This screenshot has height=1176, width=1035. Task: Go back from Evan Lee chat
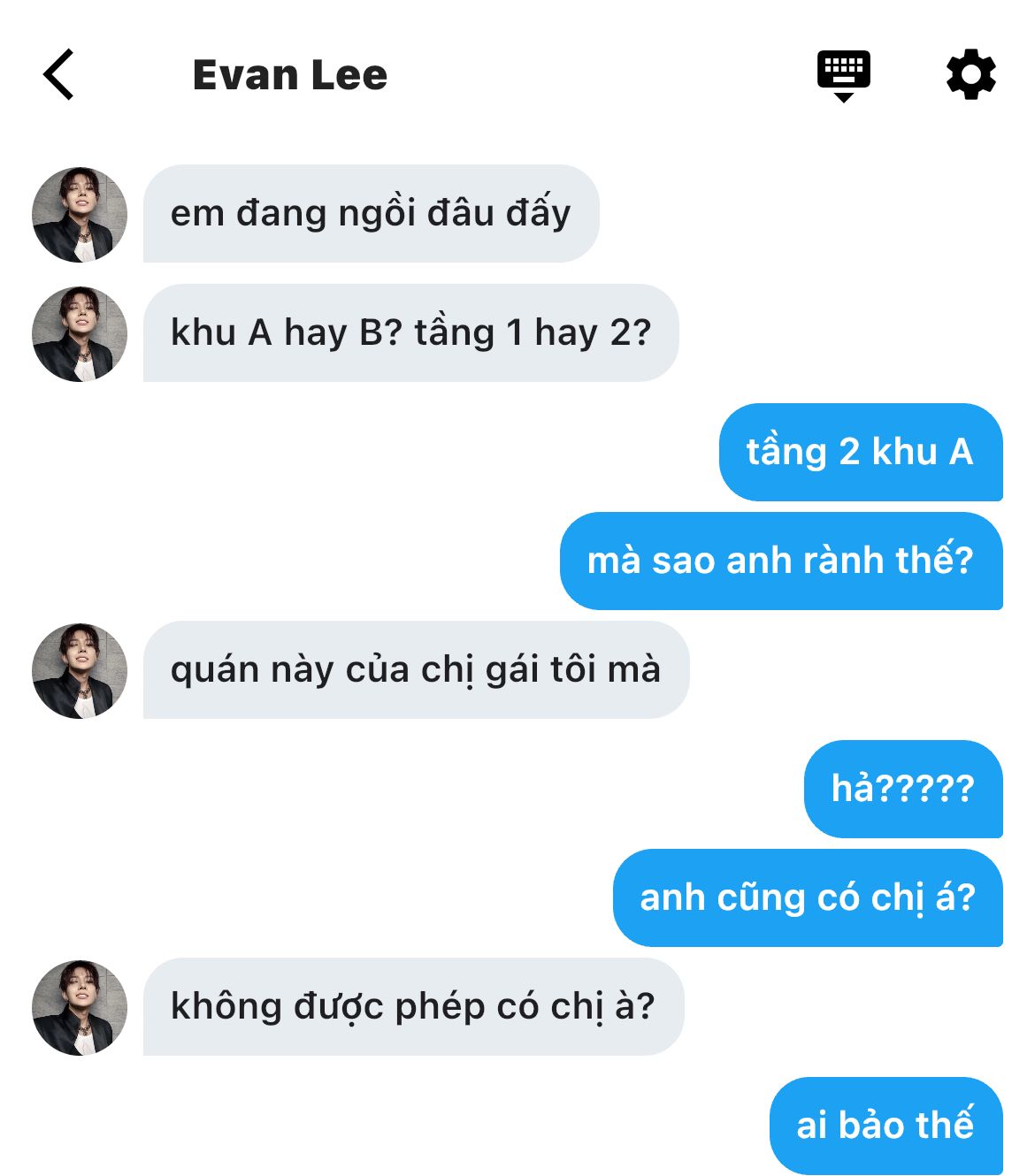[x=58, y=75]
